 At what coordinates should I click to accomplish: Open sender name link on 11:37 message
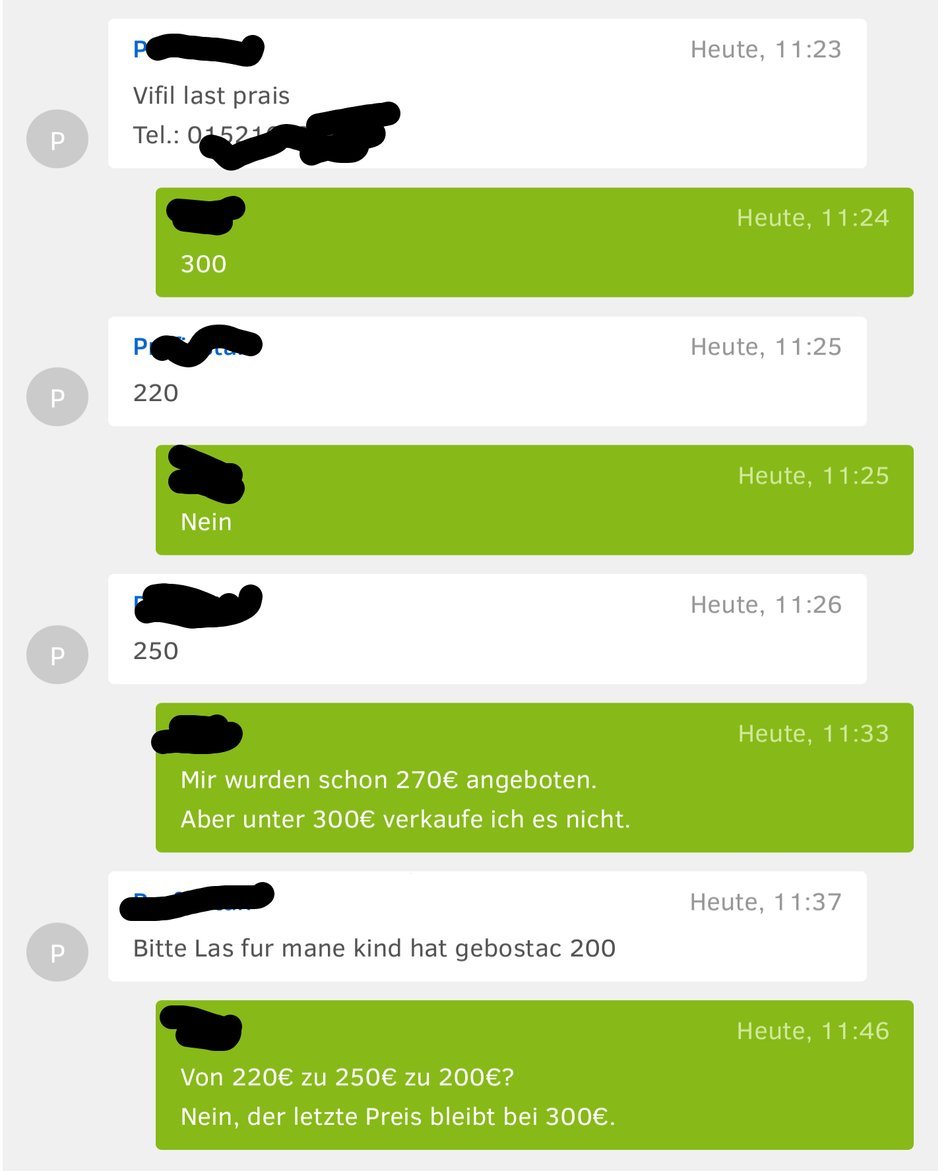196,901
